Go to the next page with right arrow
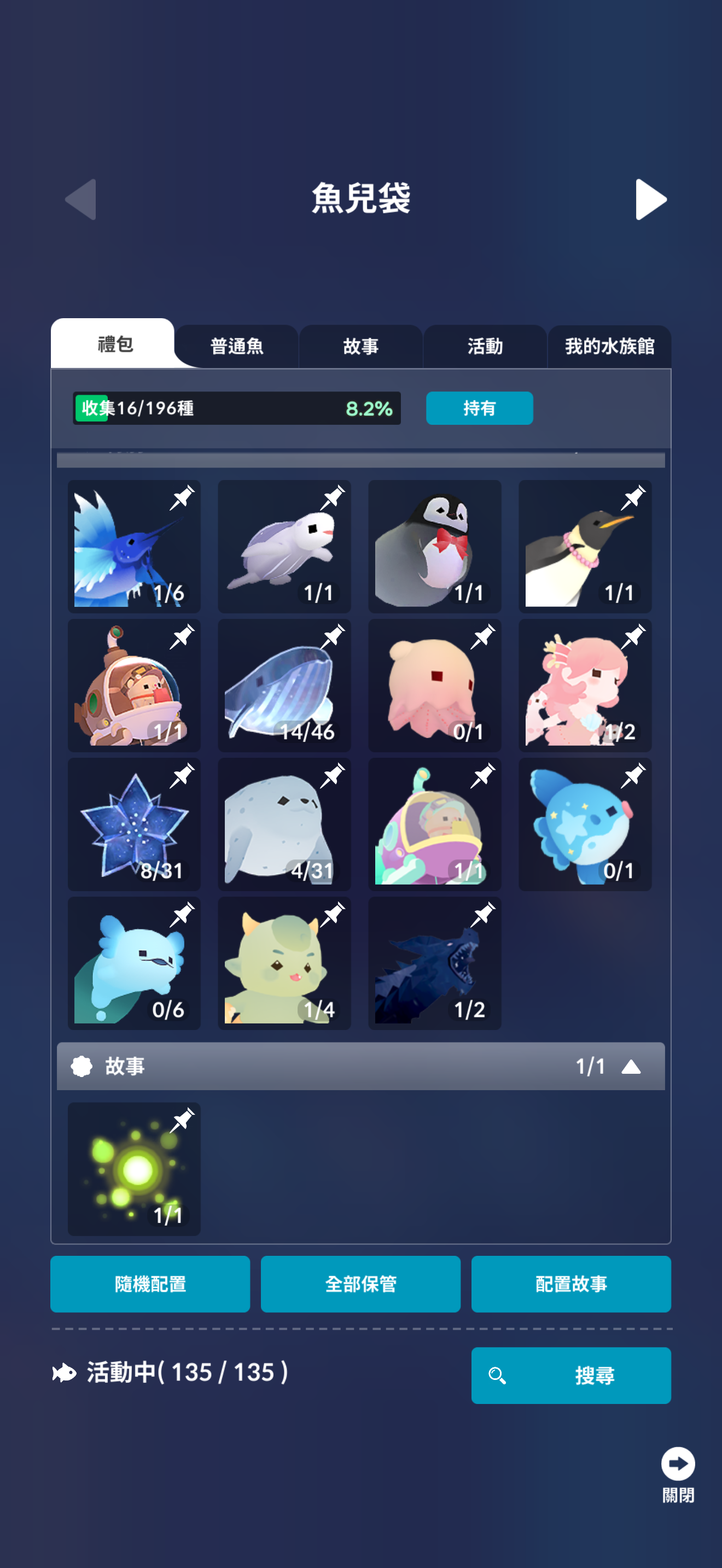This screenshot has height=1568, width=722. (x=650, y=199)
